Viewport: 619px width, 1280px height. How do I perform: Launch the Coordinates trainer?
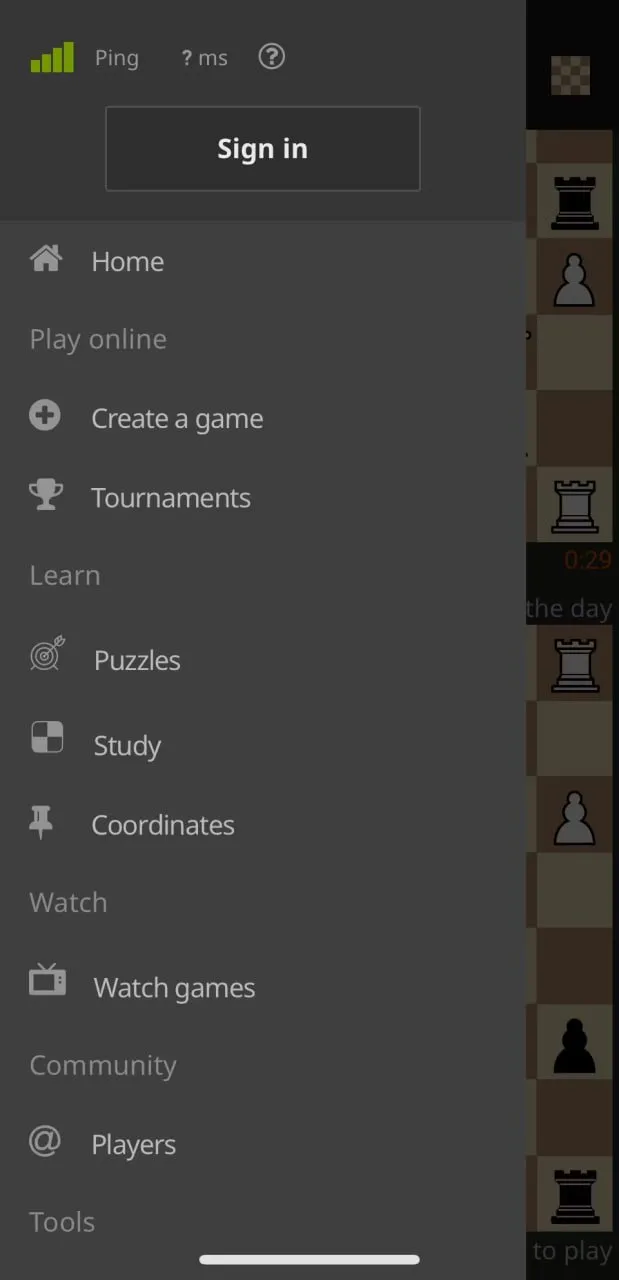tap(162, 825)
